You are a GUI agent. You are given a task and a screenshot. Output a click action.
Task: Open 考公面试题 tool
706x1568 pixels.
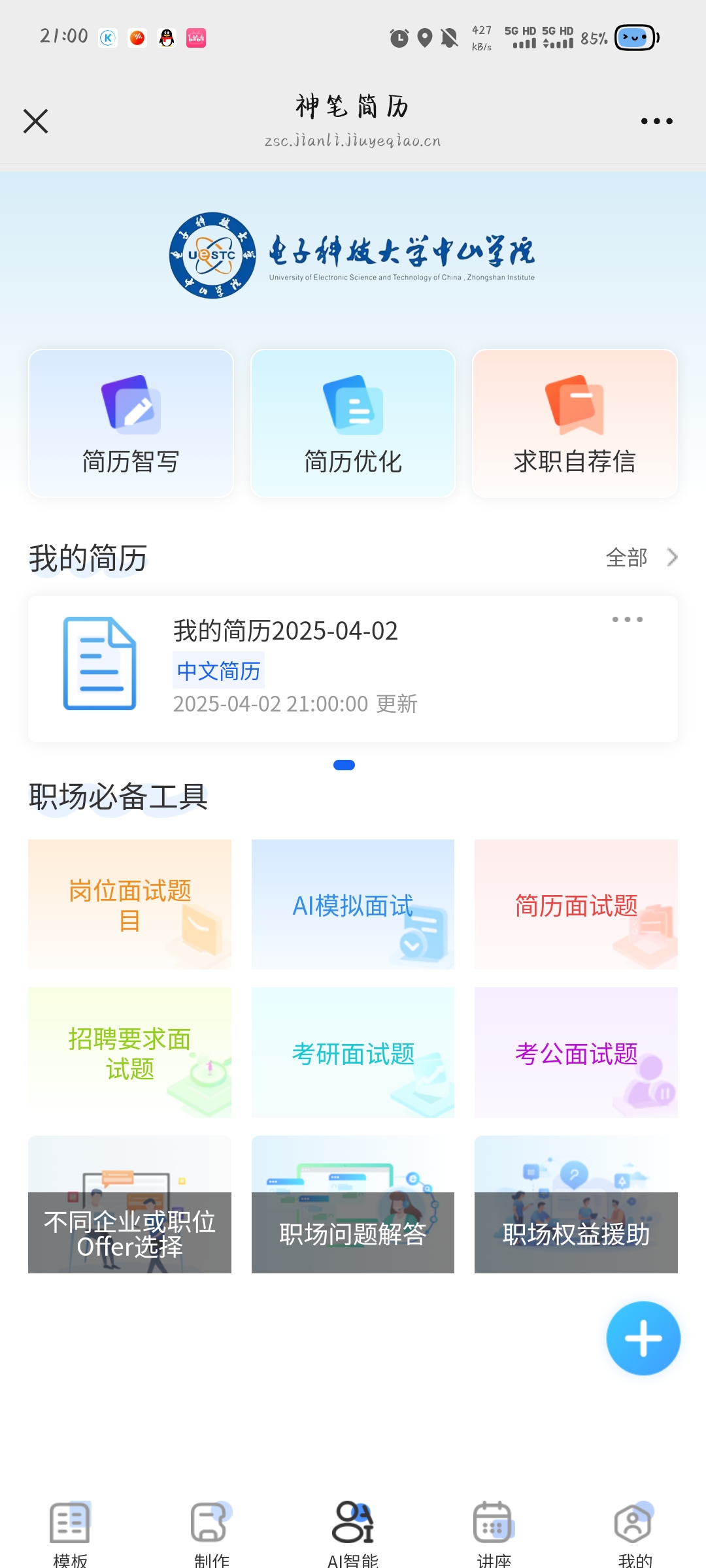tap(576, 1052)
